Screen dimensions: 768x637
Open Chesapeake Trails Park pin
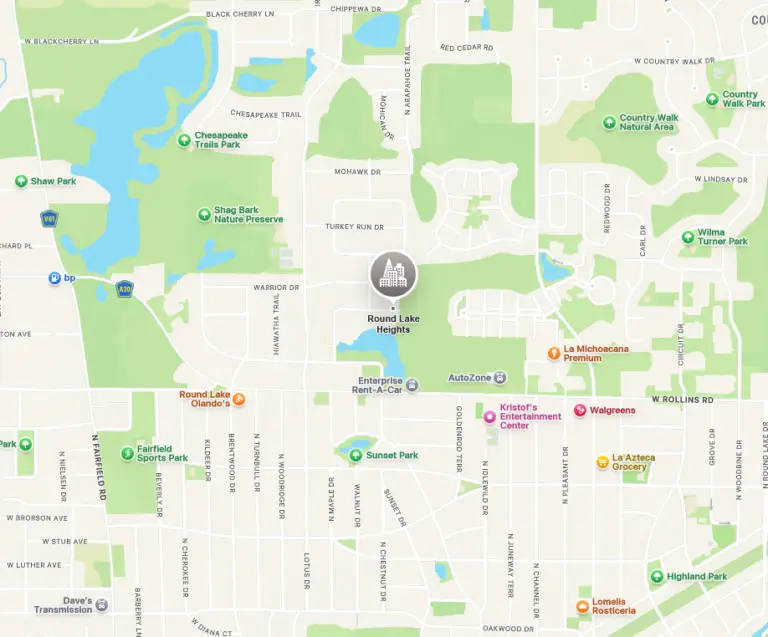coord(184,140)
